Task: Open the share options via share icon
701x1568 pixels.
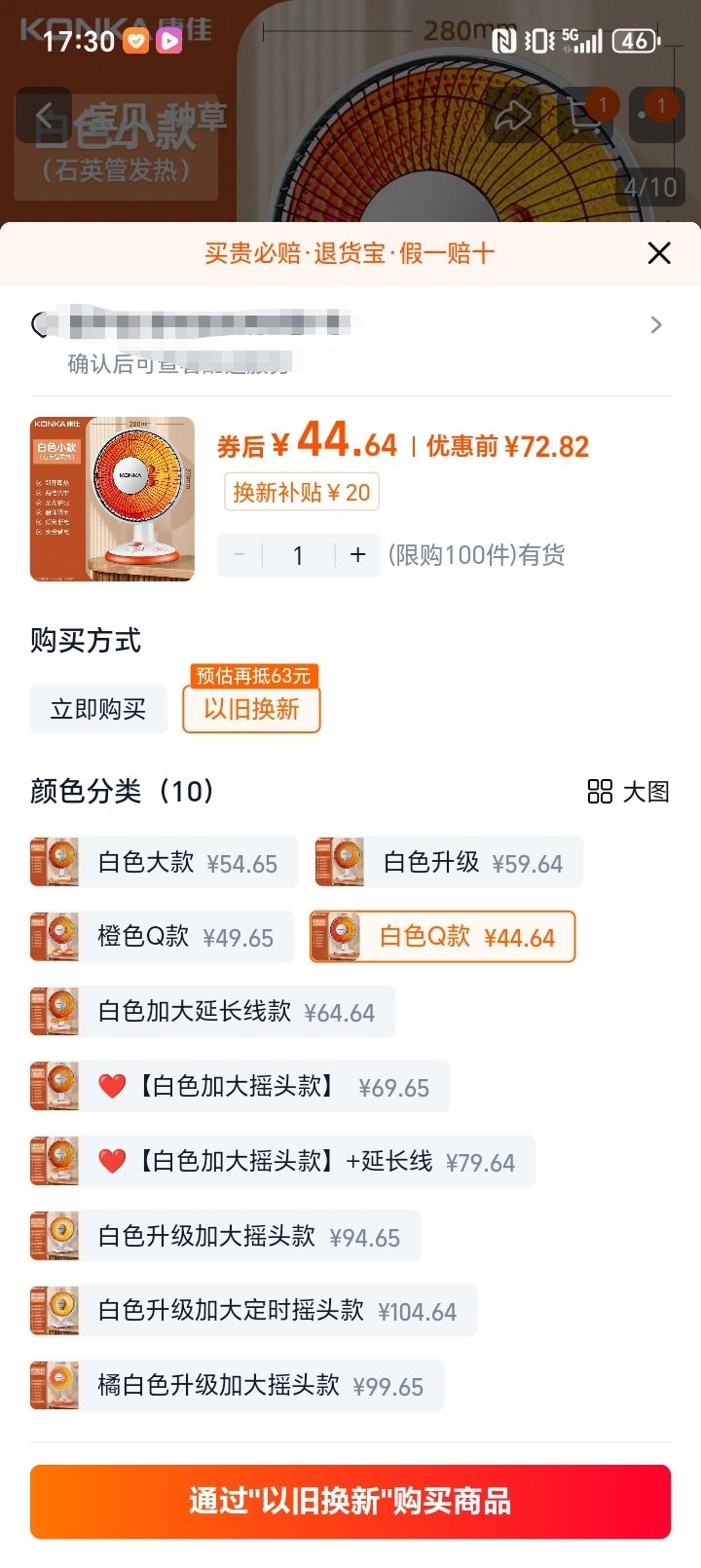Action: point(513,114)
